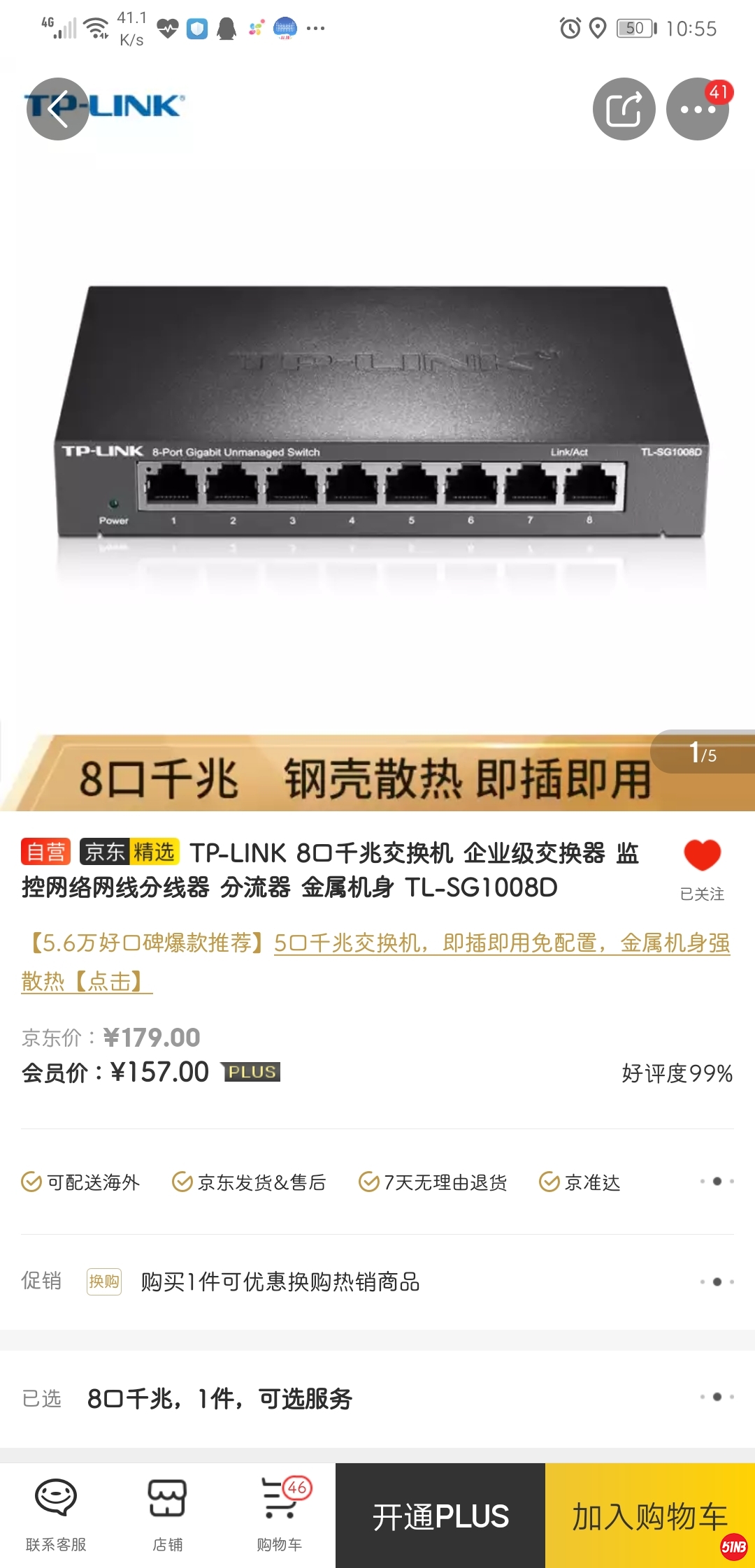This screenshot has height=1568, width=755.
Task: Tap 开通PLUS membership button
Action: (440, 1516)
